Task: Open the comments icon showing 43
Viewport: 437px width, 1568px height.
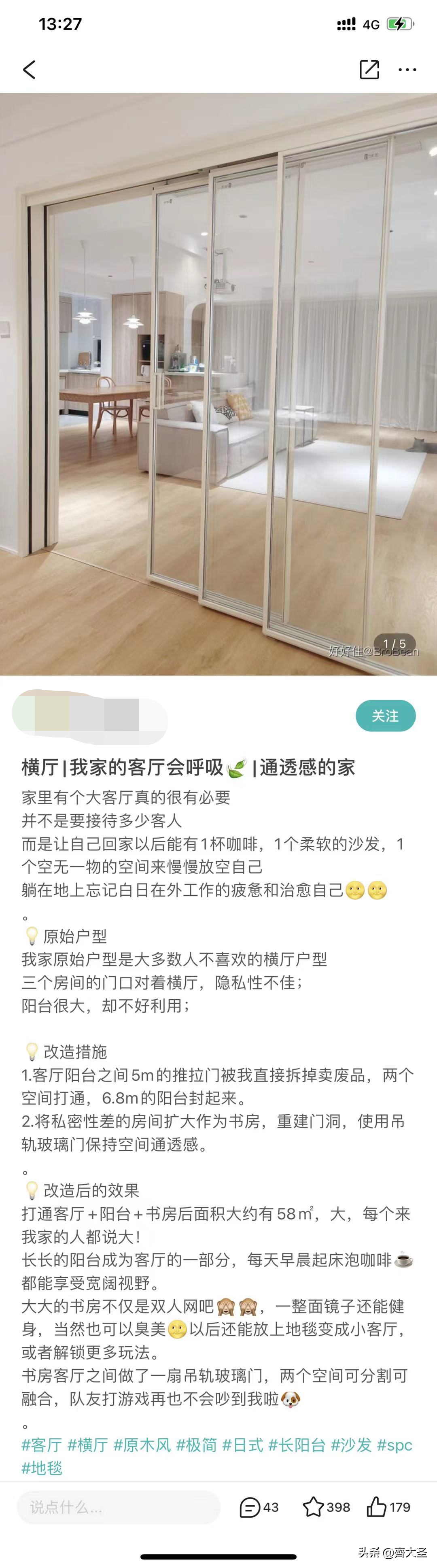Action: click(259, 1507)
